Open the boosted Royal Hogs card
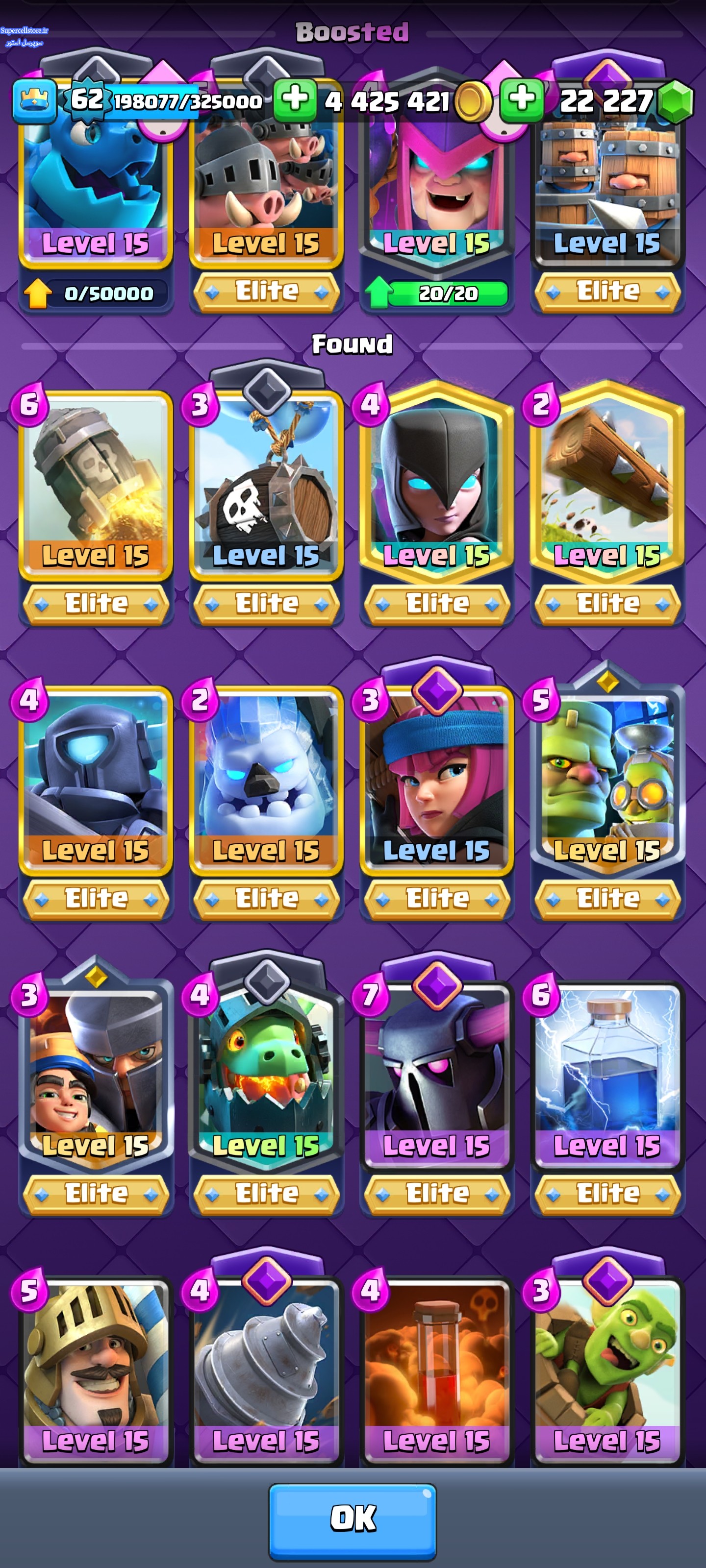This screenshot has width=706, height=1568. (266, 189)
